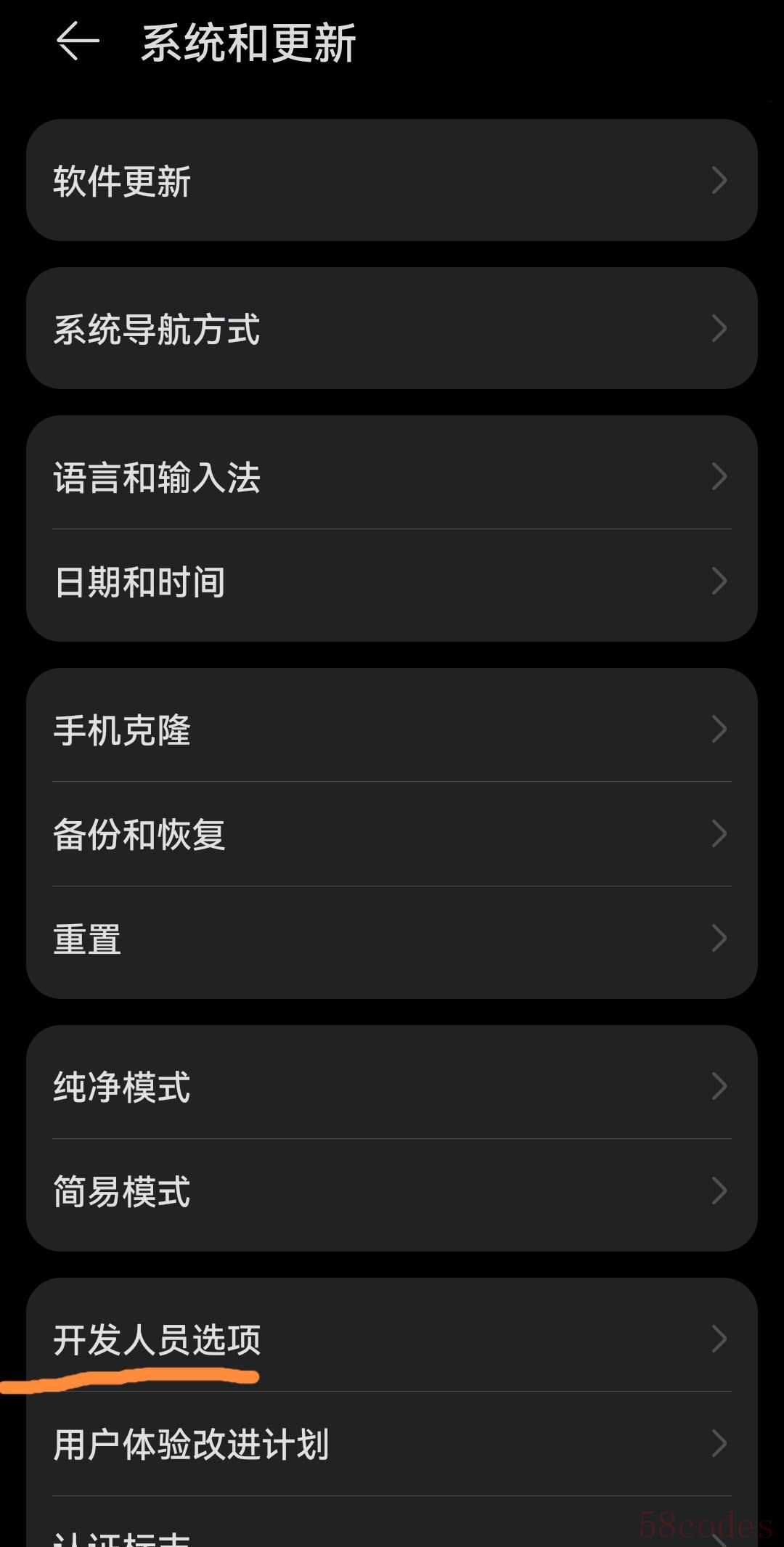Open 软件更新
Screen dimensions: 784x1547
coord(392,181)
